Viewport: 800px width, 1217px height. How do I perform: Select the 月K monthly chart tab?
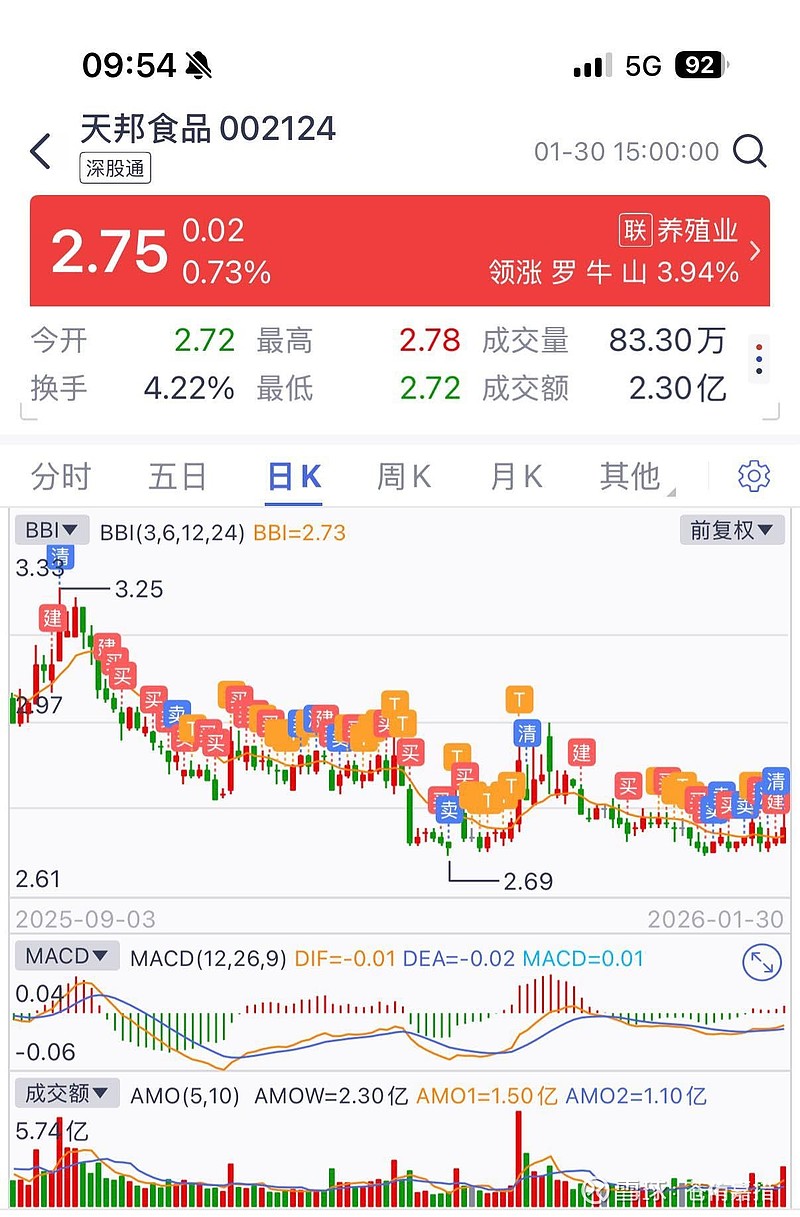tap(515, 477)
